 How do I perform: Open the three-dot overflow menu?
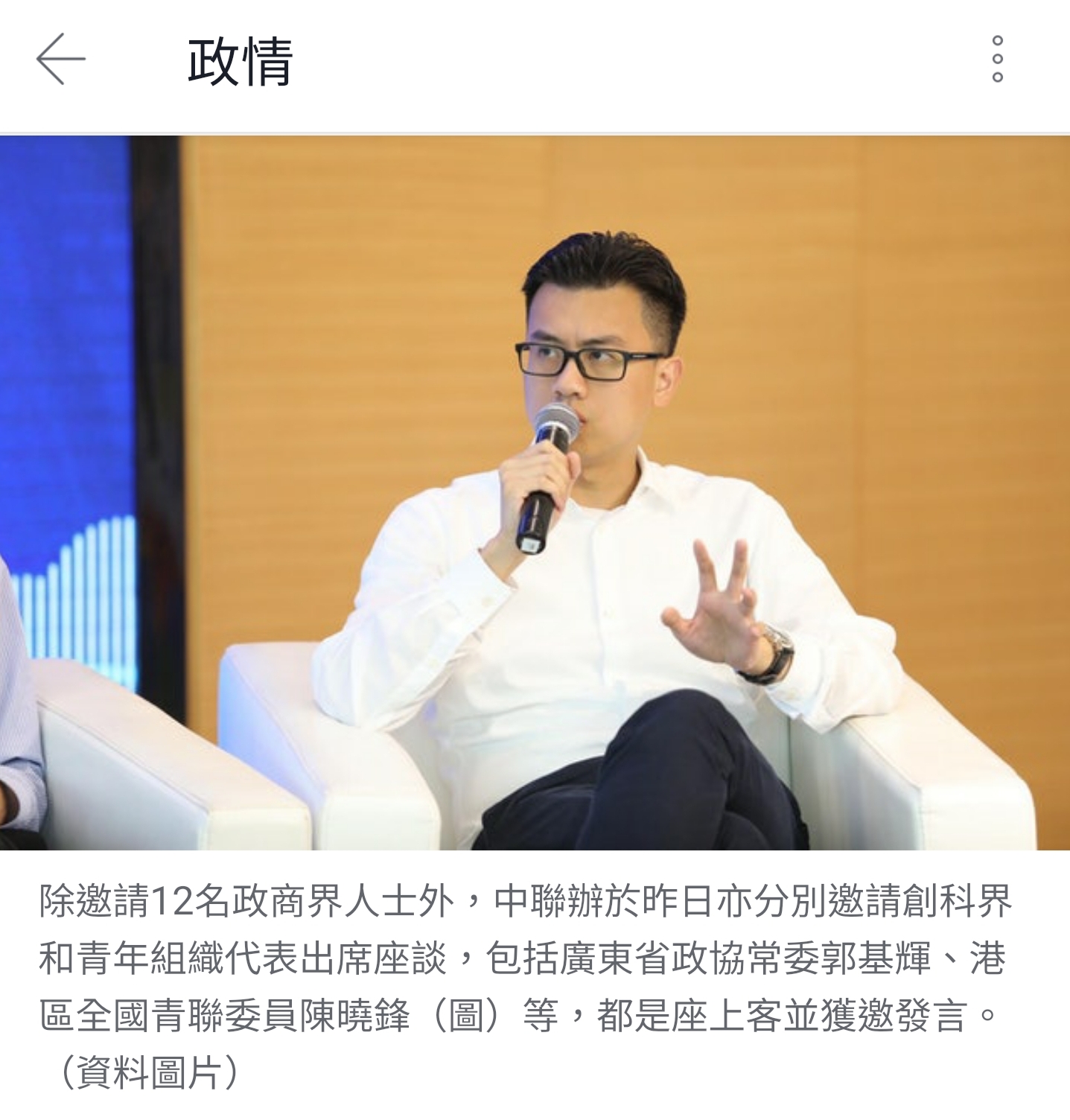point(997,60)
